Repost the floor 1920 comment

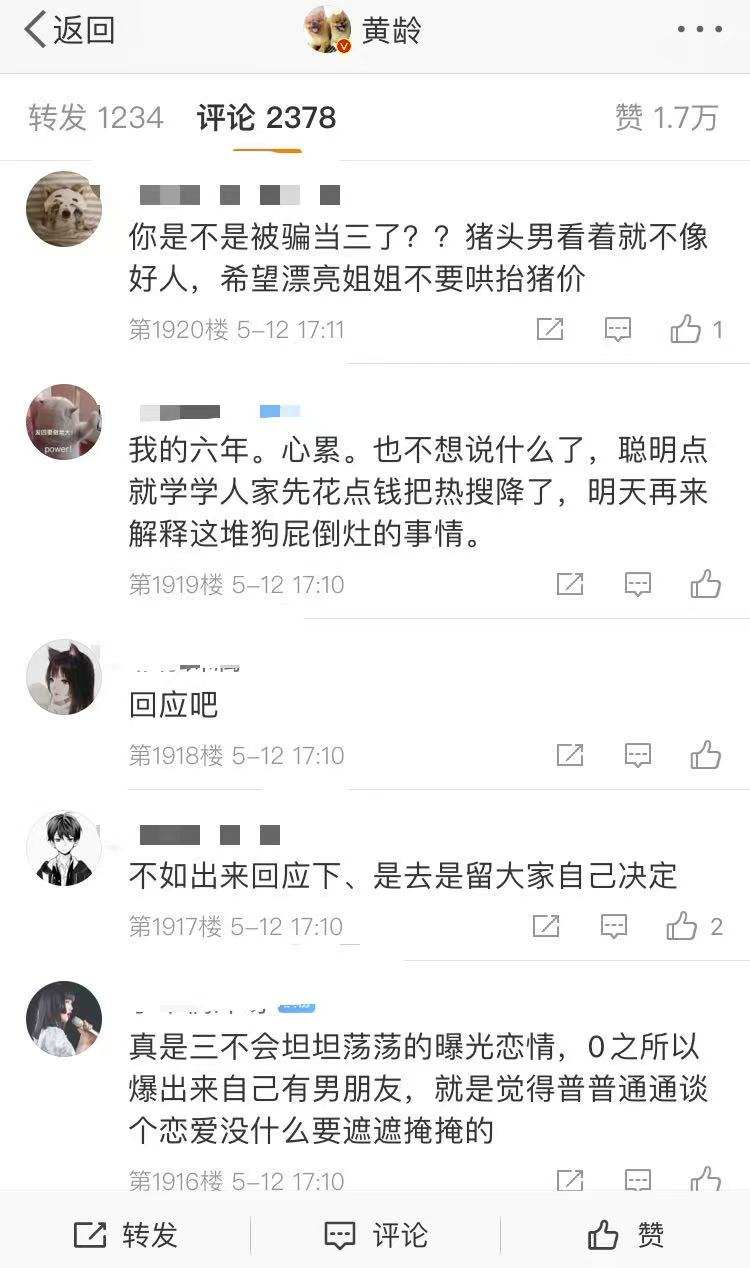click(550, 329)
